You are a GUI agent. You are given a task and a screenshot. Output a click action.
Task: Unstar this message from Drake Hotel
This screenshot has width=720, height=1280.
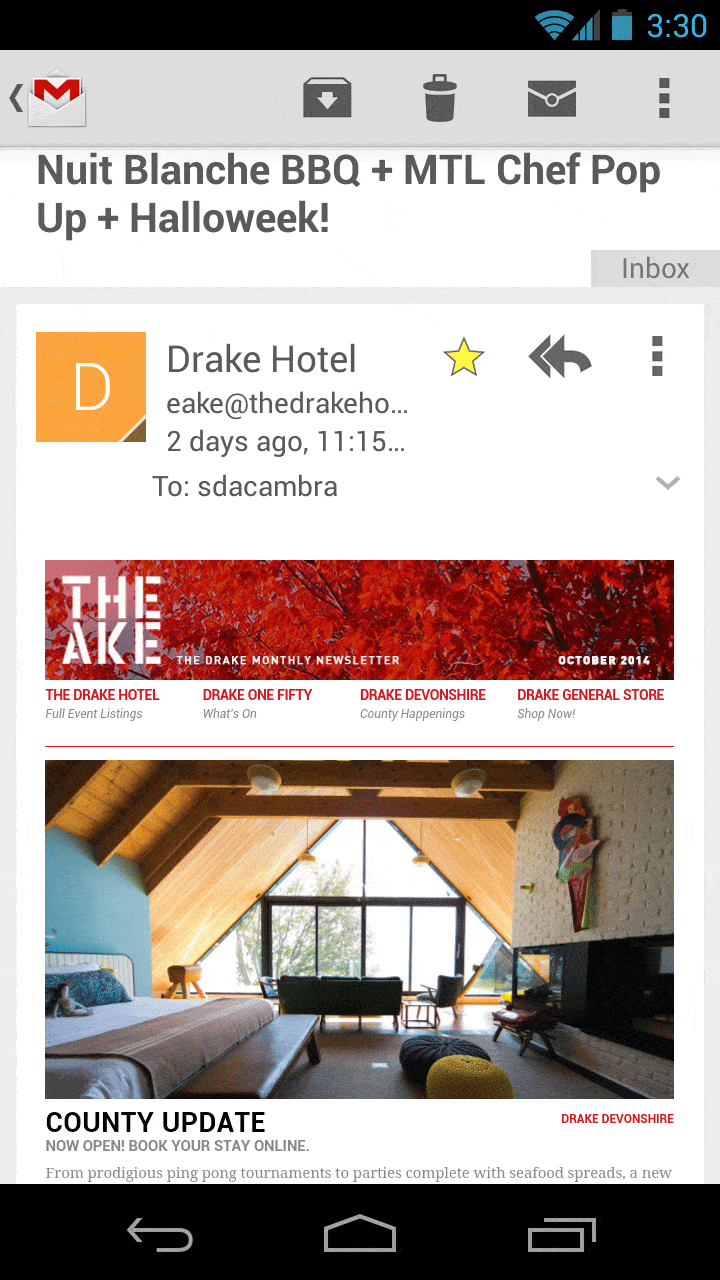(464, 357)
